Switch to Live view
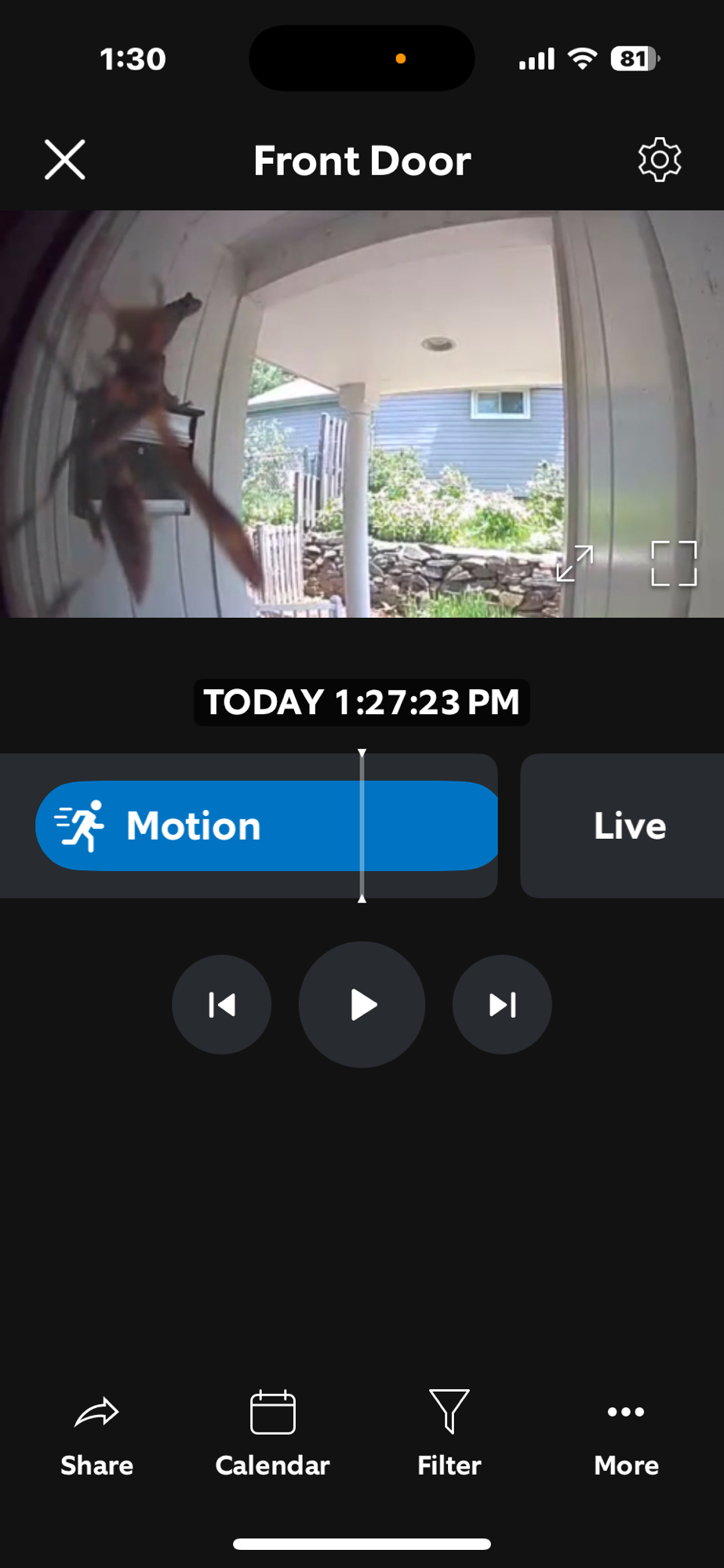This screenshot has height=1568, width=724. point(629,826)
